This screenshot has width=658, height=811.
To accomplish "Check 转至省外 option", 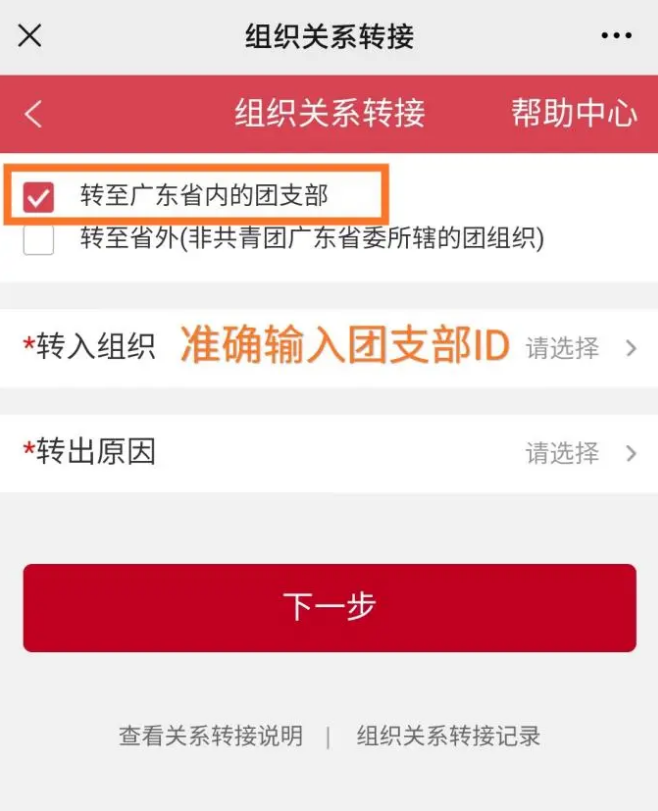I will click(x=39, y=240).
